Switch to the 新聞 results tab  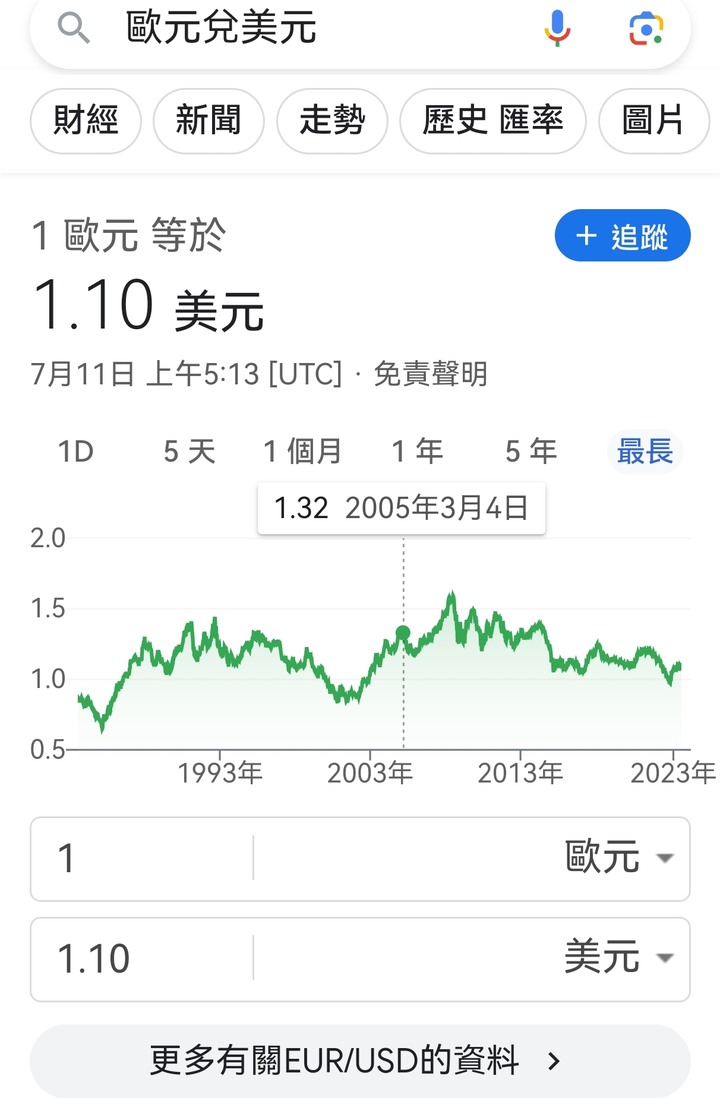click(x=208, y=120)
